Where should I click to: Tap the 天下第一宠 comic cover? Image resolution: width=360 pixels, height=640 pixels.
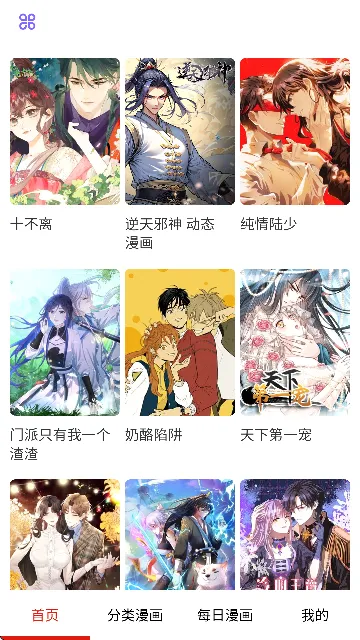coord(295,342)
